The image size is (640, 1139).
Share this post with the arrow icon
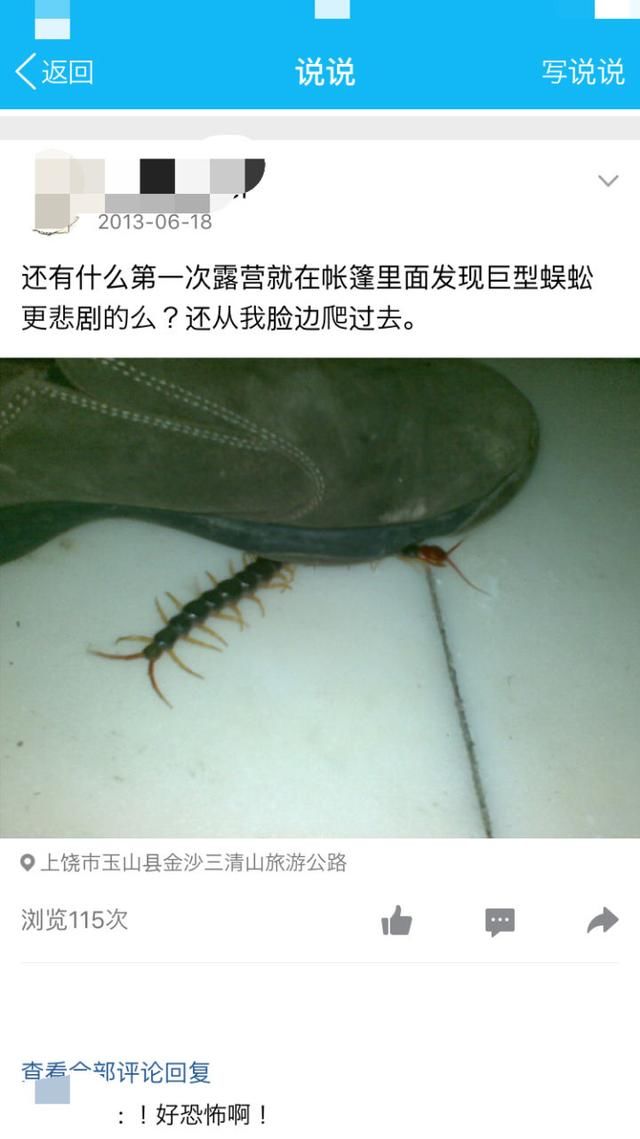(x=602, y=920)
